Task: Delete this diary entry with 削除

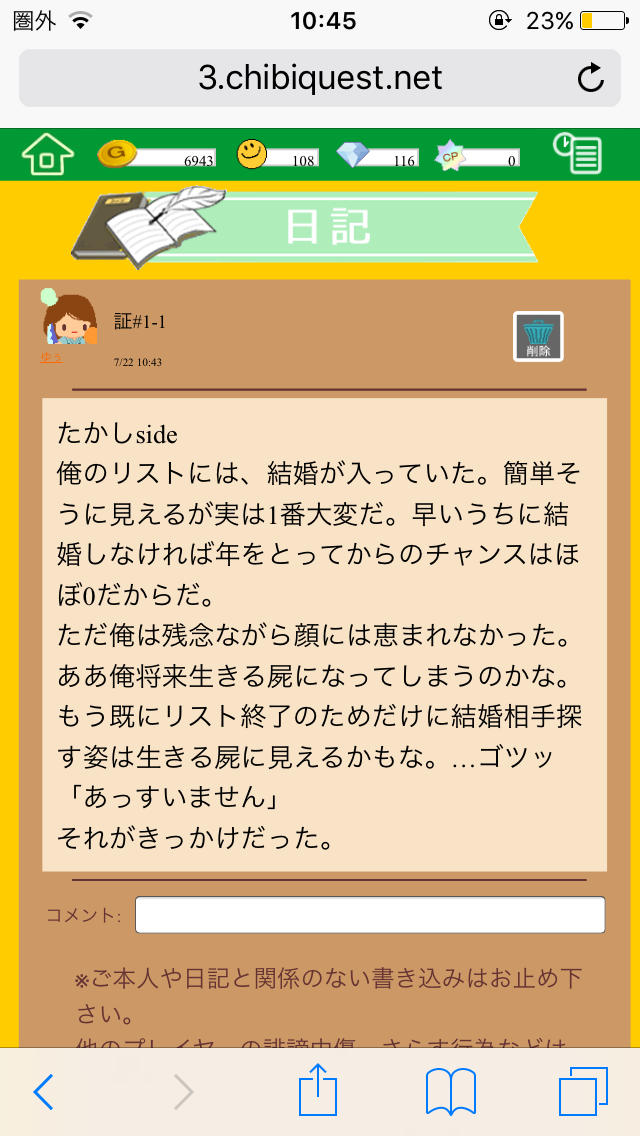Action: 538,336
